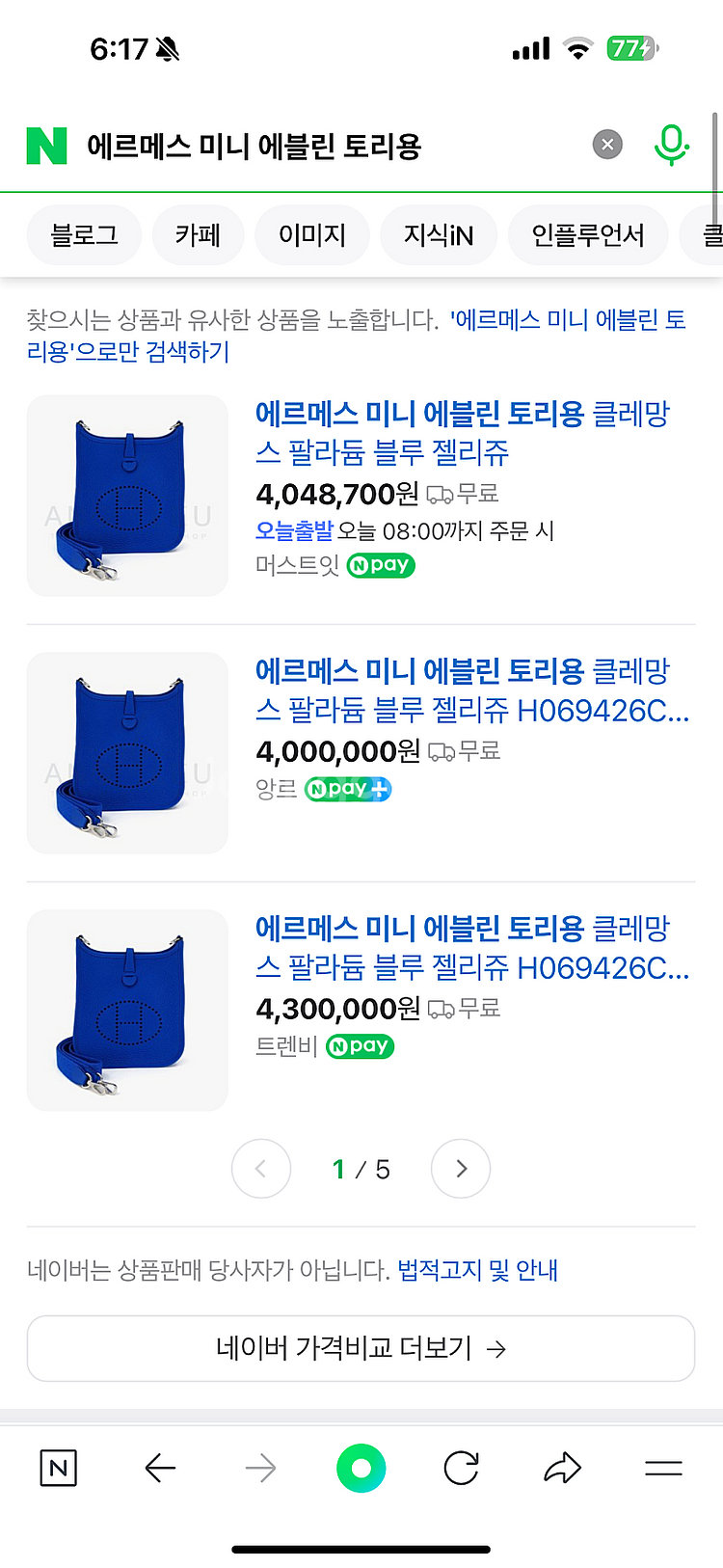Image resolution: width=723 pixels, height=1568 pixels.
Task: Navigate back with the left arrow
Action: pos(160,1469)
